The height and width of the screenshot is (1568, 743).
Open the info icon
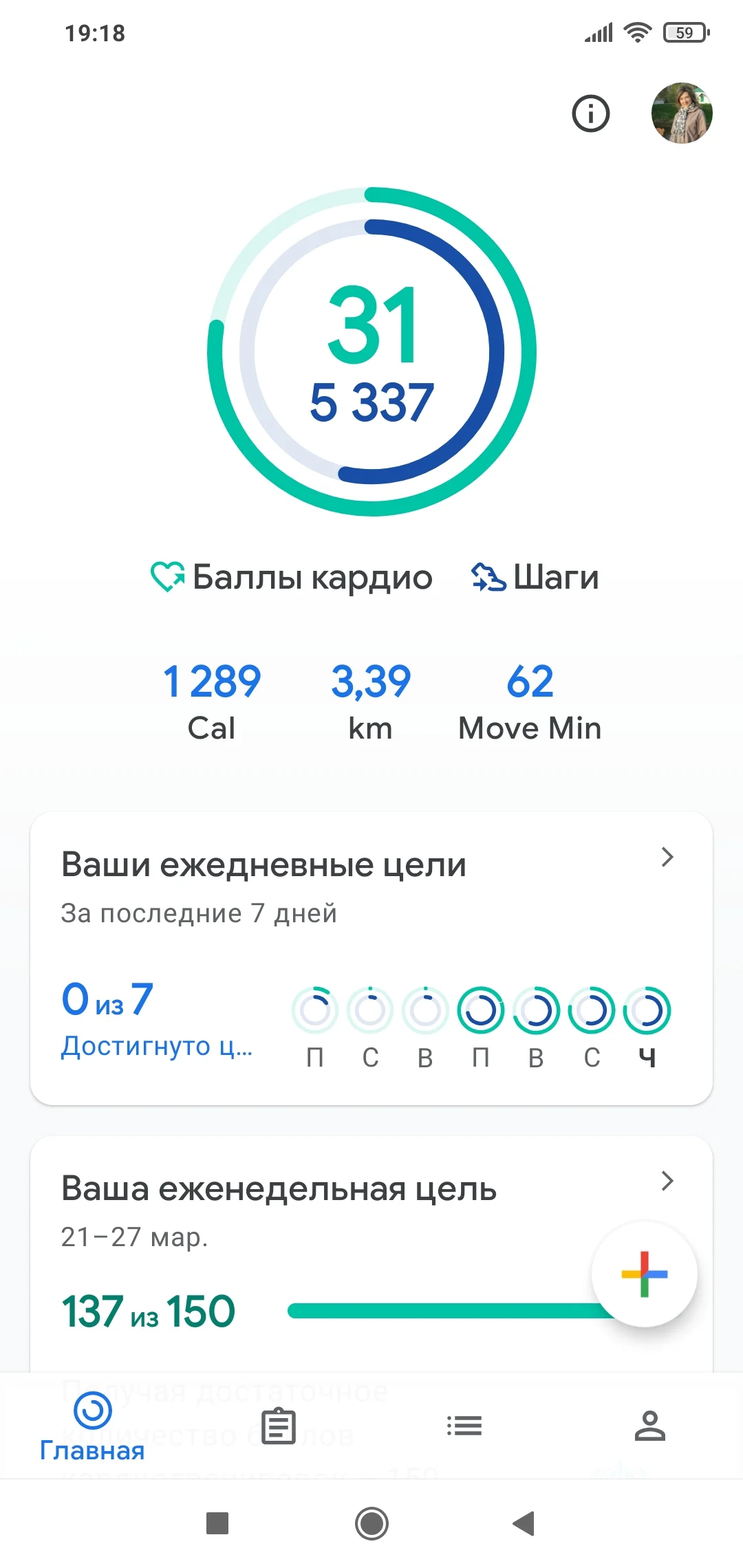click(x=590, y=113)
